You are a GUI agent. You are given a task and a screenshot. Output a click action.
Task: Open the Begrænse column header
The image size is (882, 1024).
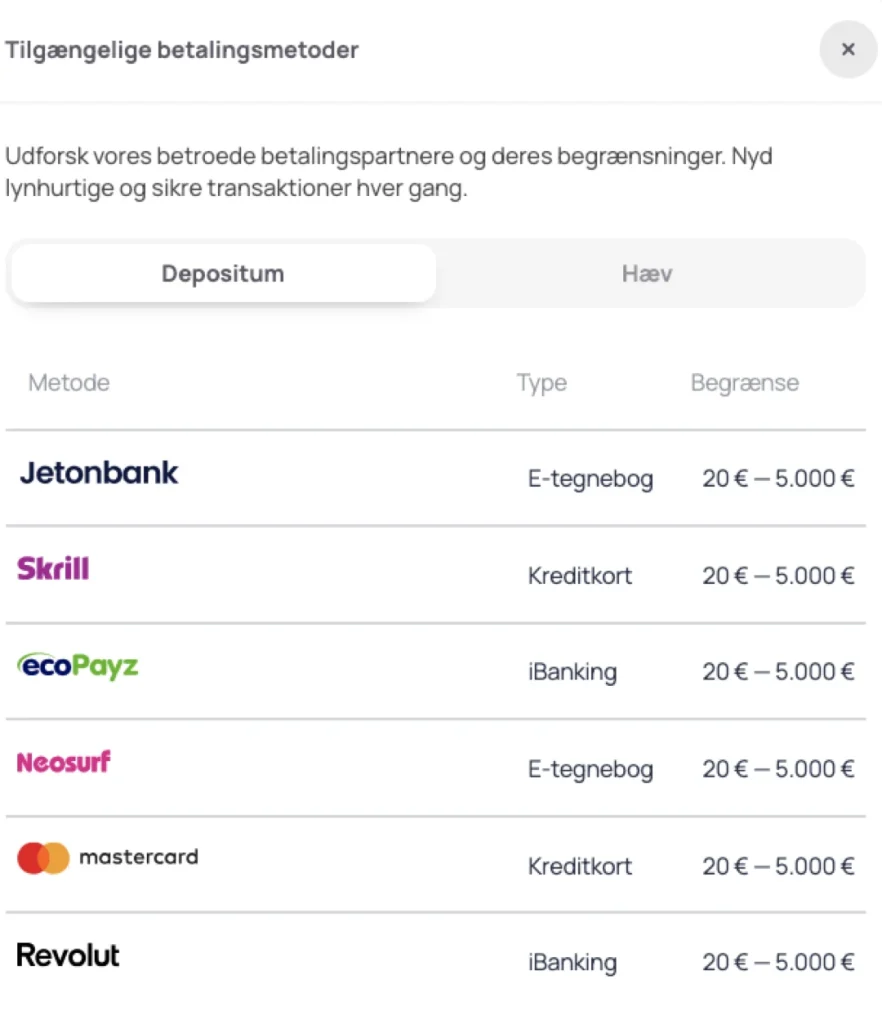pyautogui.click(x=744, y=382)
